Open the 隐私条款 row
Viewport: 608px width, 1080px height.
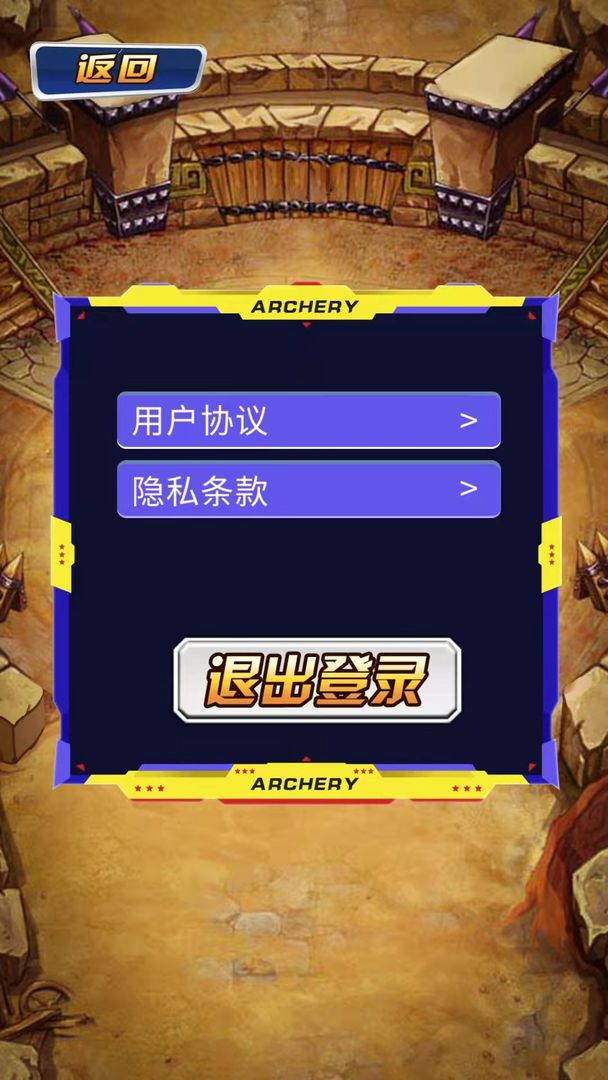pyautogui.click(x=308, y=489)
